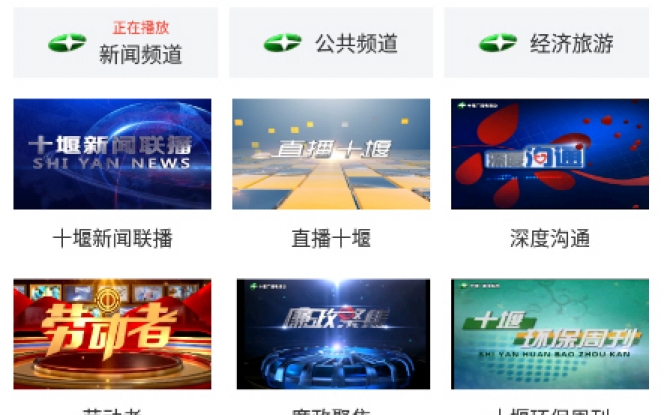Switch to the 经济旅游 channel

546,43
